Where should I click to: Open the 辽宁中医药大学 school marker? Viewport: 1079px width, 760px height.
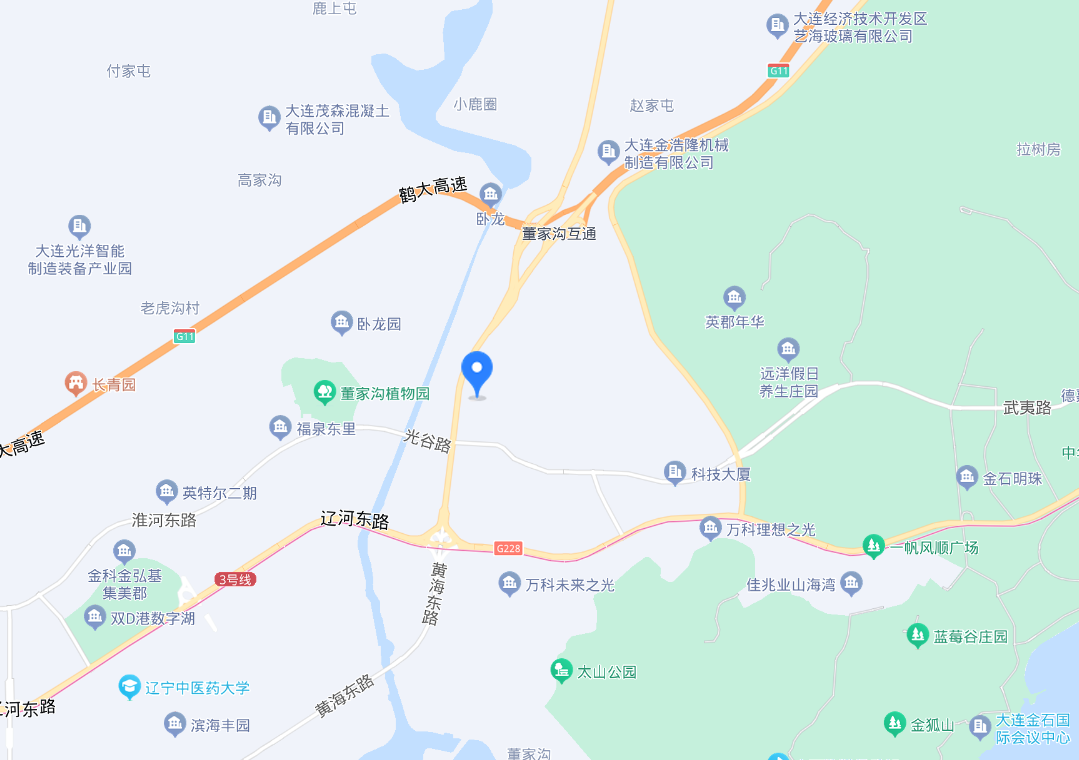point(129,687)
